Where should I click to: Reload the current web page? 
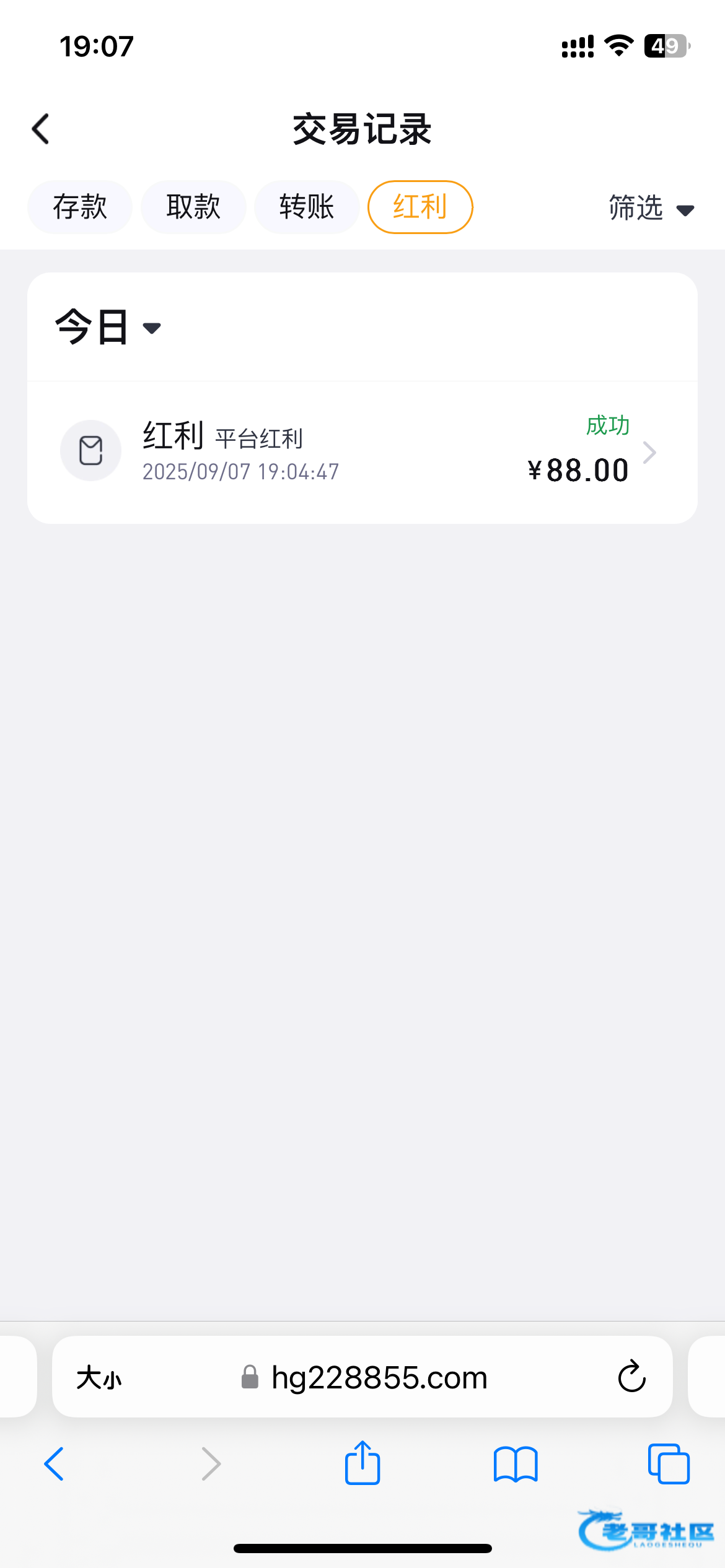tap(631, 1377)
